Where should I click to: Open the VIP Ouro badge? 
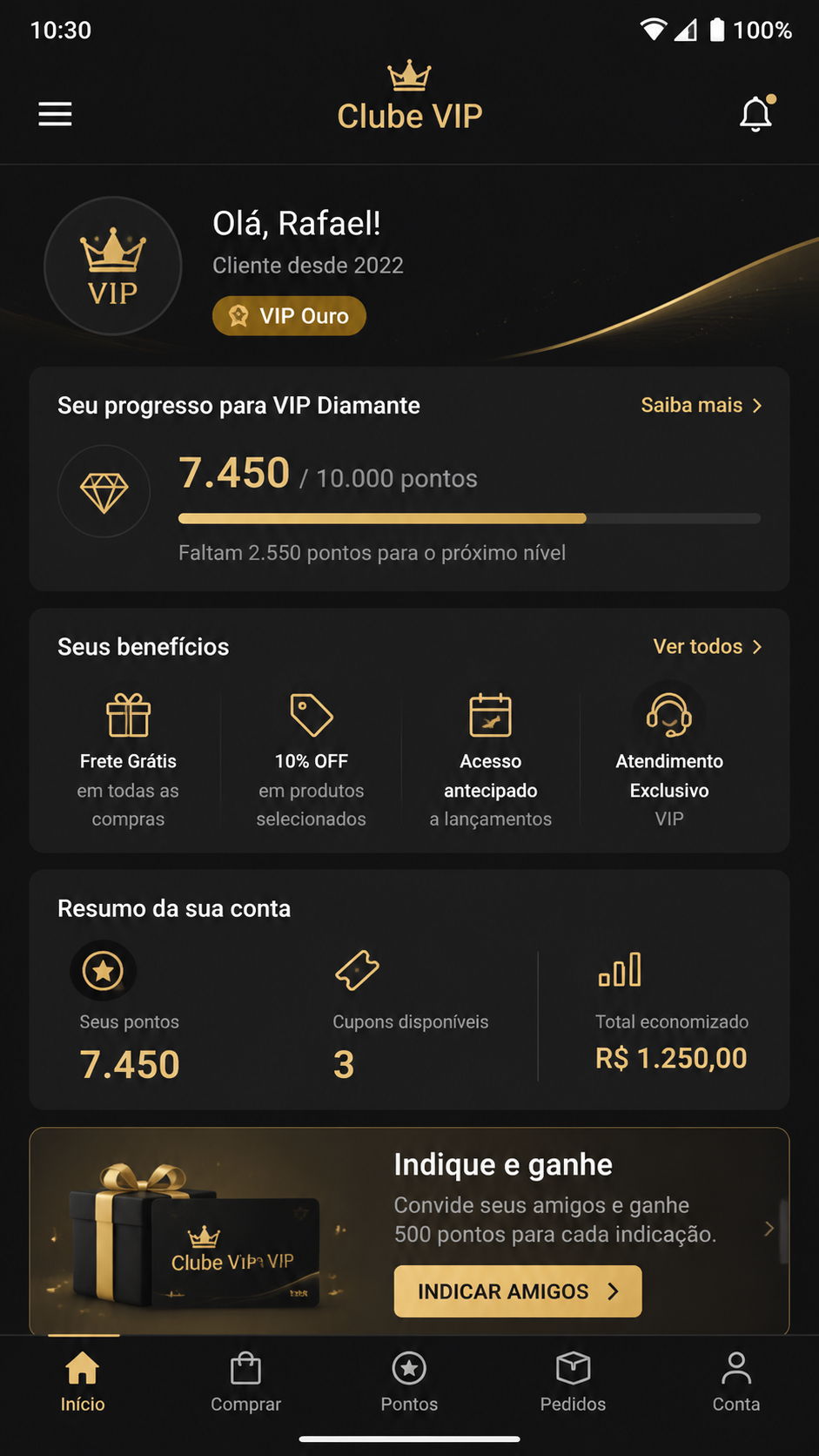point(289,315)
